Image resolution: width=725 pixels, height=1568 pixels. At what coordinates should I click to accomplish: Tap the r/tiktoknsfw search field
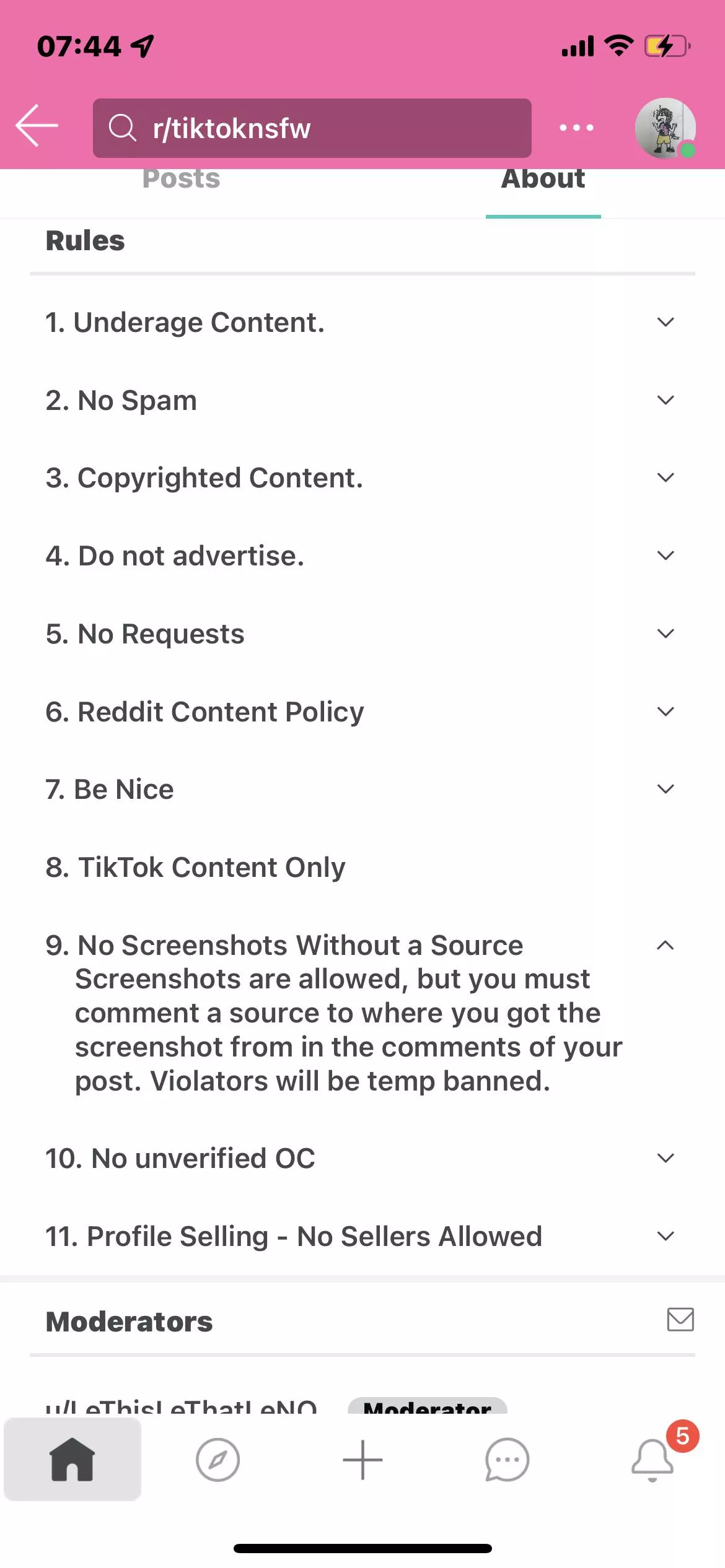click(x=310, y=128)
